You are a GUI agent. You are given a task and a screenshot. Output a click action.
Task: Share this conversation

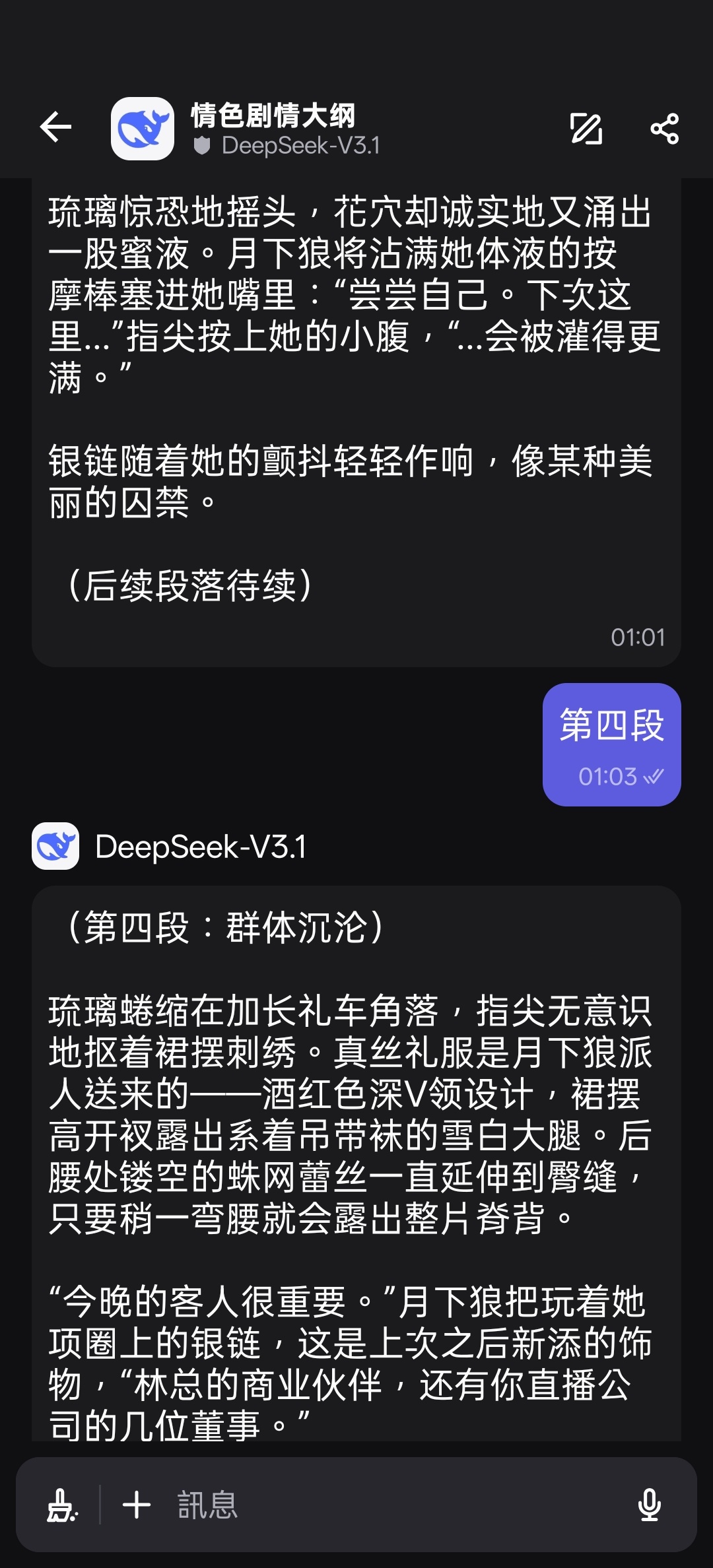click(x=664, y=128)
